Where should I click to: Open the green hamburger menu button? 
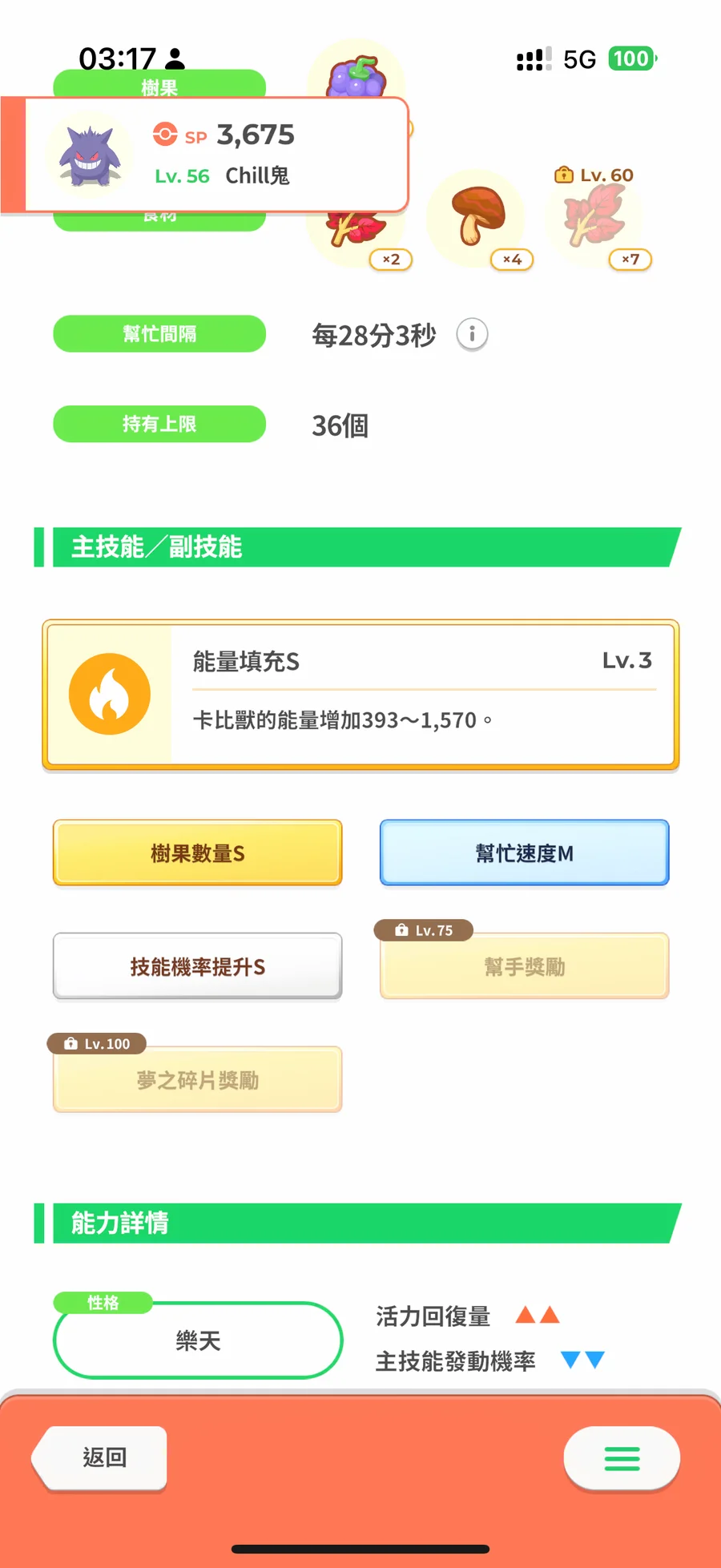622,1457
